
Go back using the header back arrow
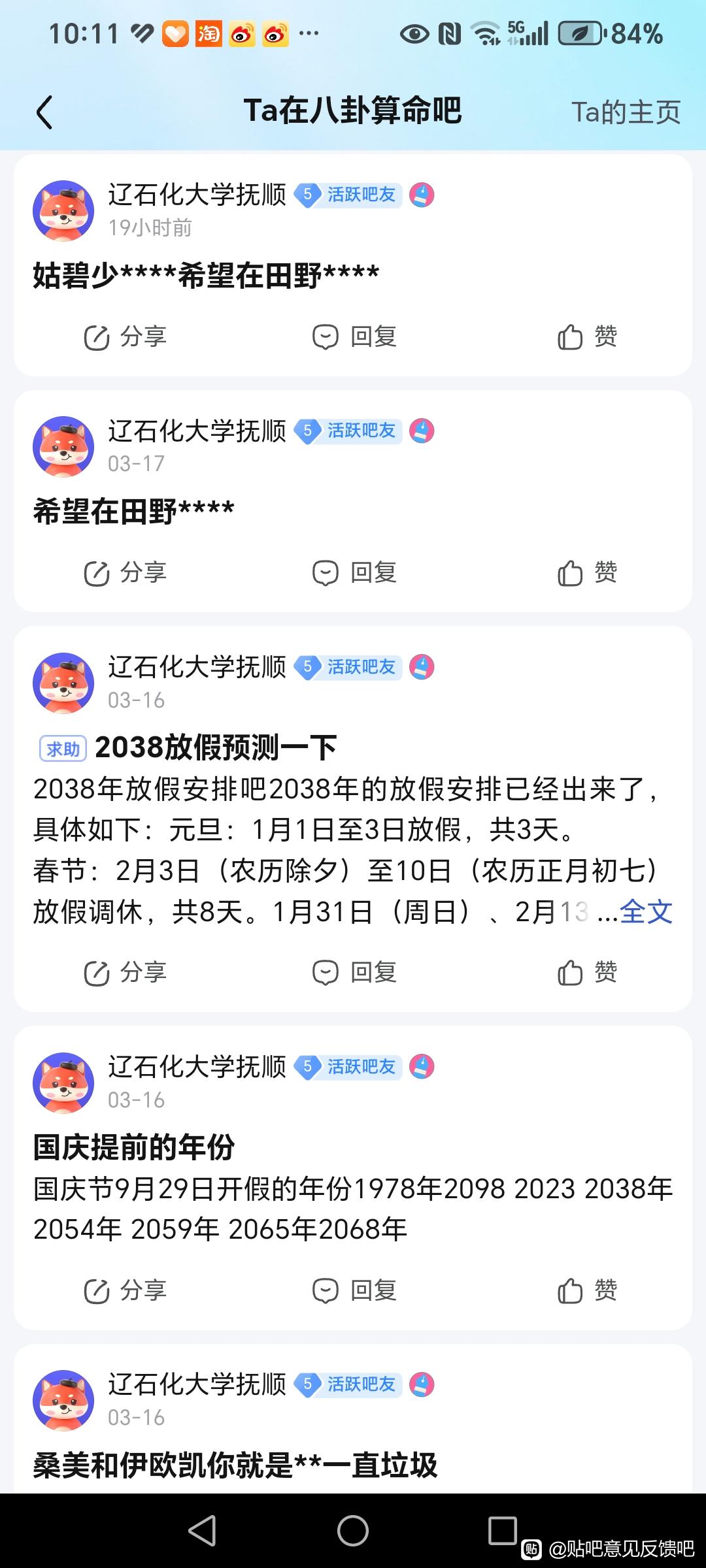tap(44, 112)
